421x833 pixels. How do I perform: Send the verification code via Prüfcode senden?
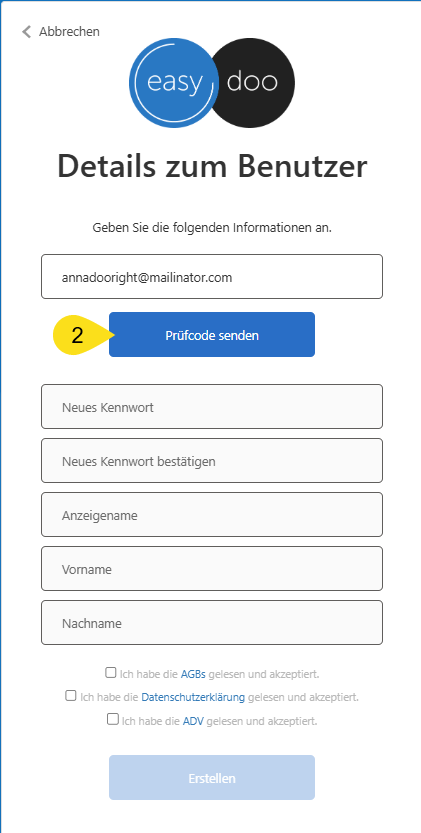[x=212, y=335]
